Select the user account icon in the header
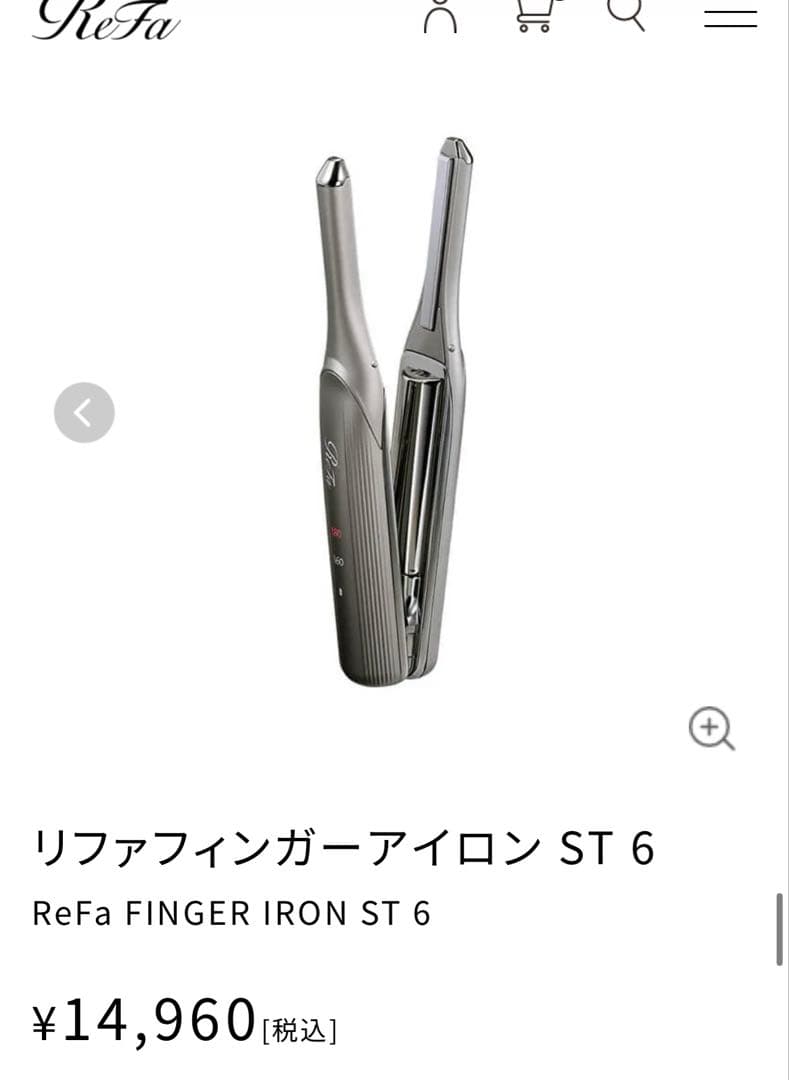 click(440, 15)
